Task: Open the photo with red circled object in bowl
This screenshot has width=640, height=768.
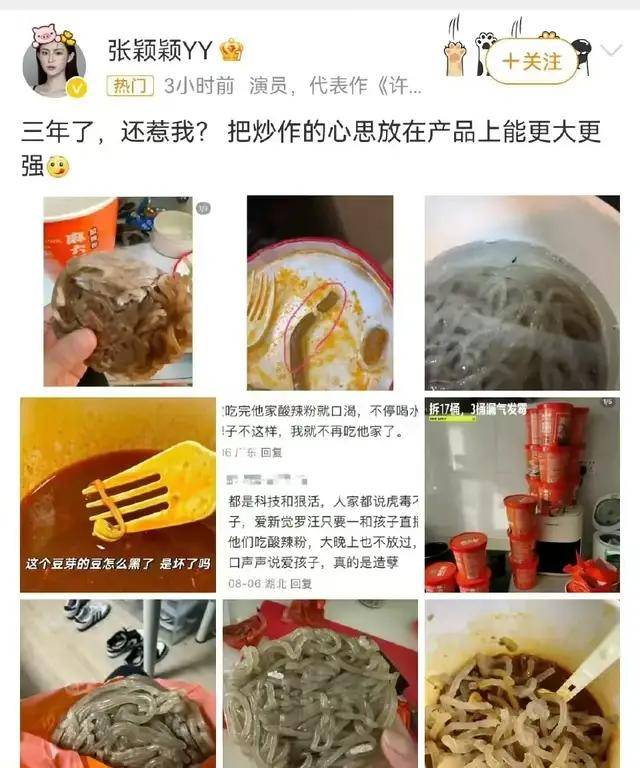Action: tap(320, 291)
